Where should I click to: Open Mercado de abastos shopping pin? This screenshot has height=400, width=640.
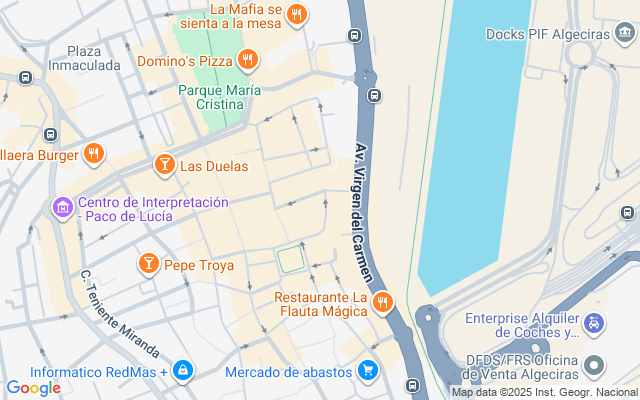[x=368, y=371]
